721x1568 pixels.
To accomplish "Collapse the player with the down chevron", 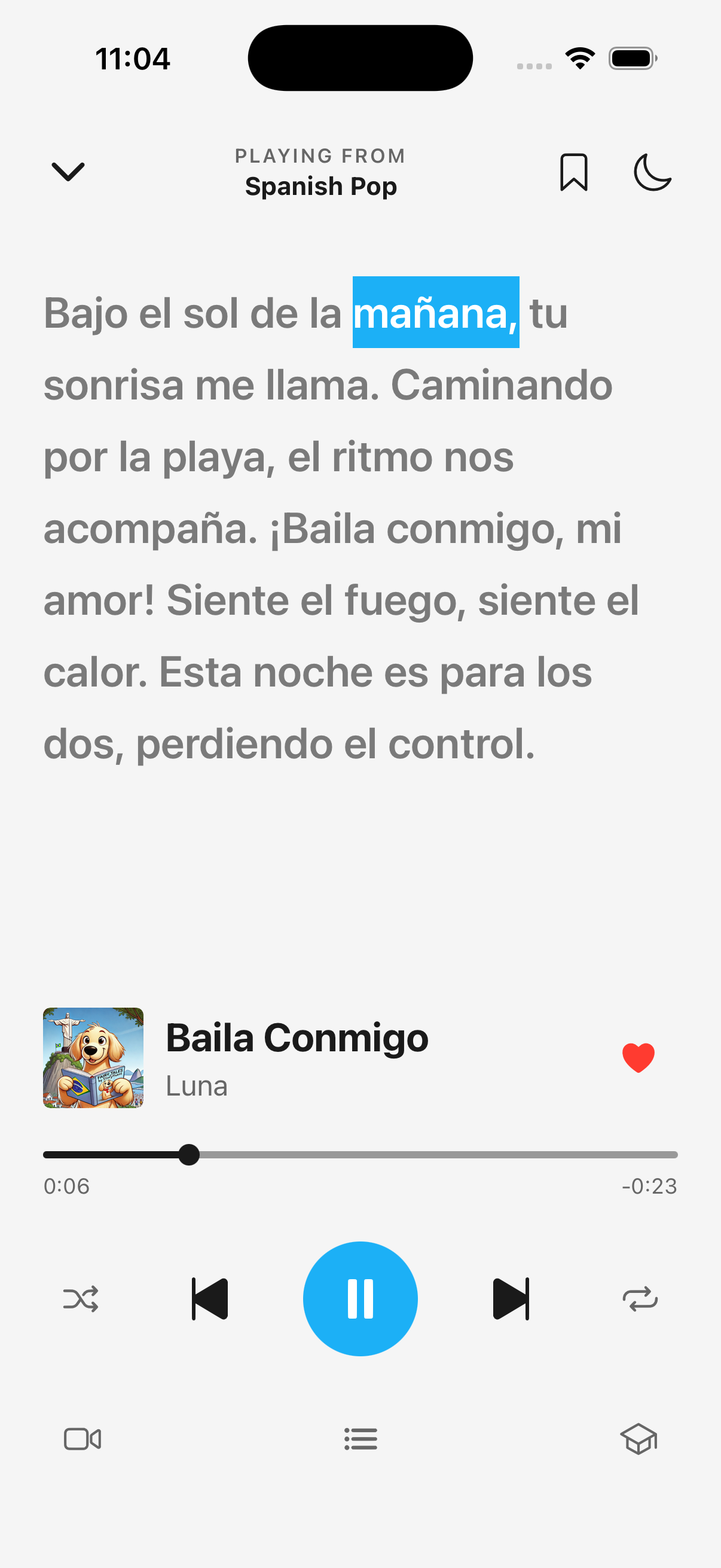I will pyautogui.click(x=68, y=172).
